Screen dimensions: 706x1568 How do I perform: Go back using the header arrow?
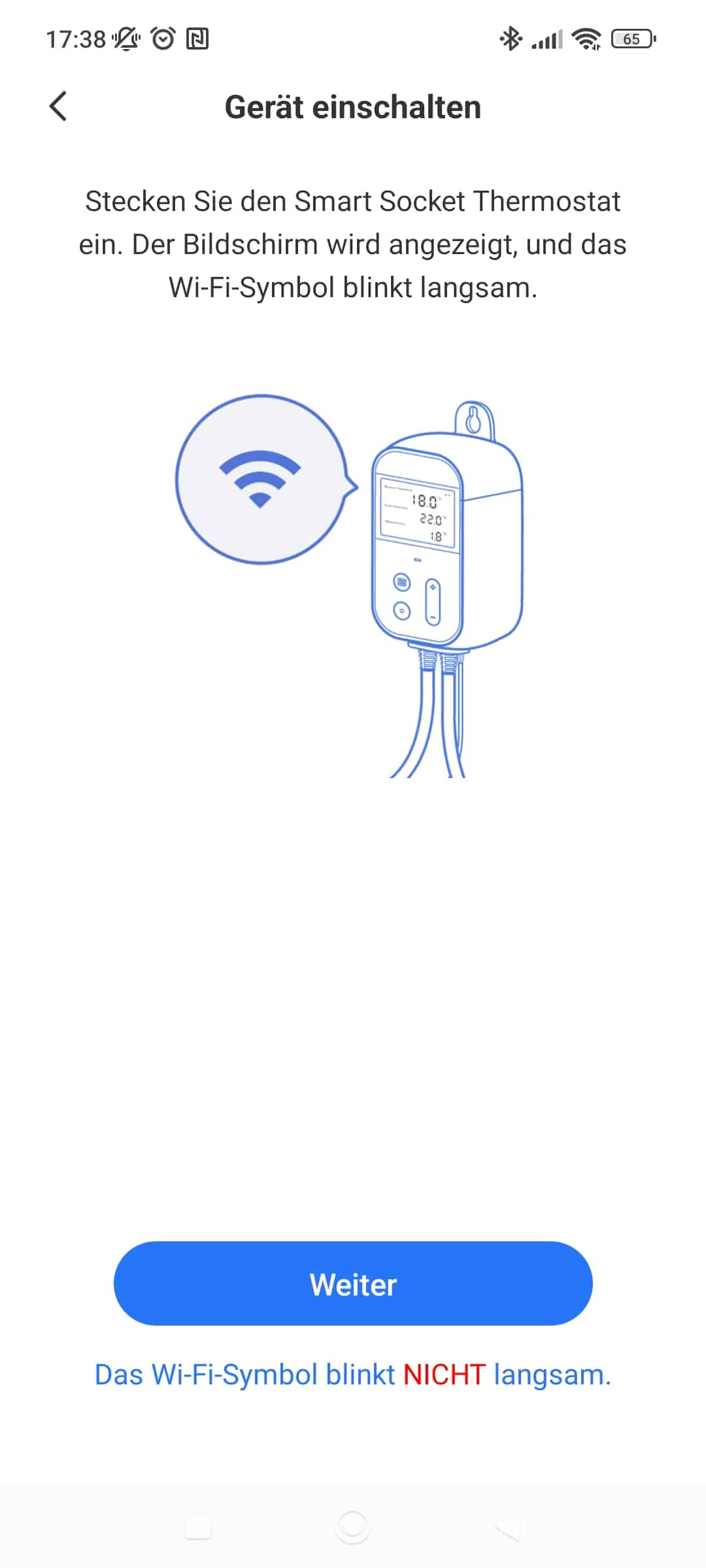(58, 106)
